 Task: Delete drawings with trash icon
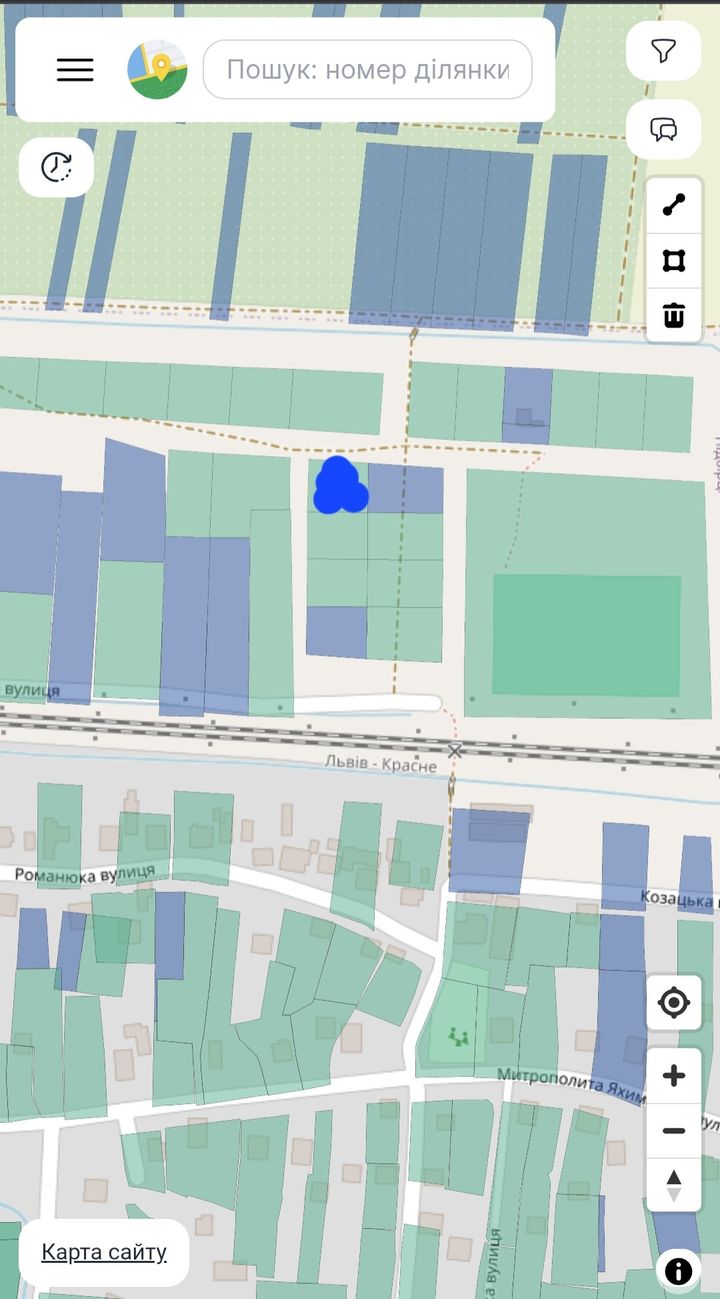coord(674,315)
